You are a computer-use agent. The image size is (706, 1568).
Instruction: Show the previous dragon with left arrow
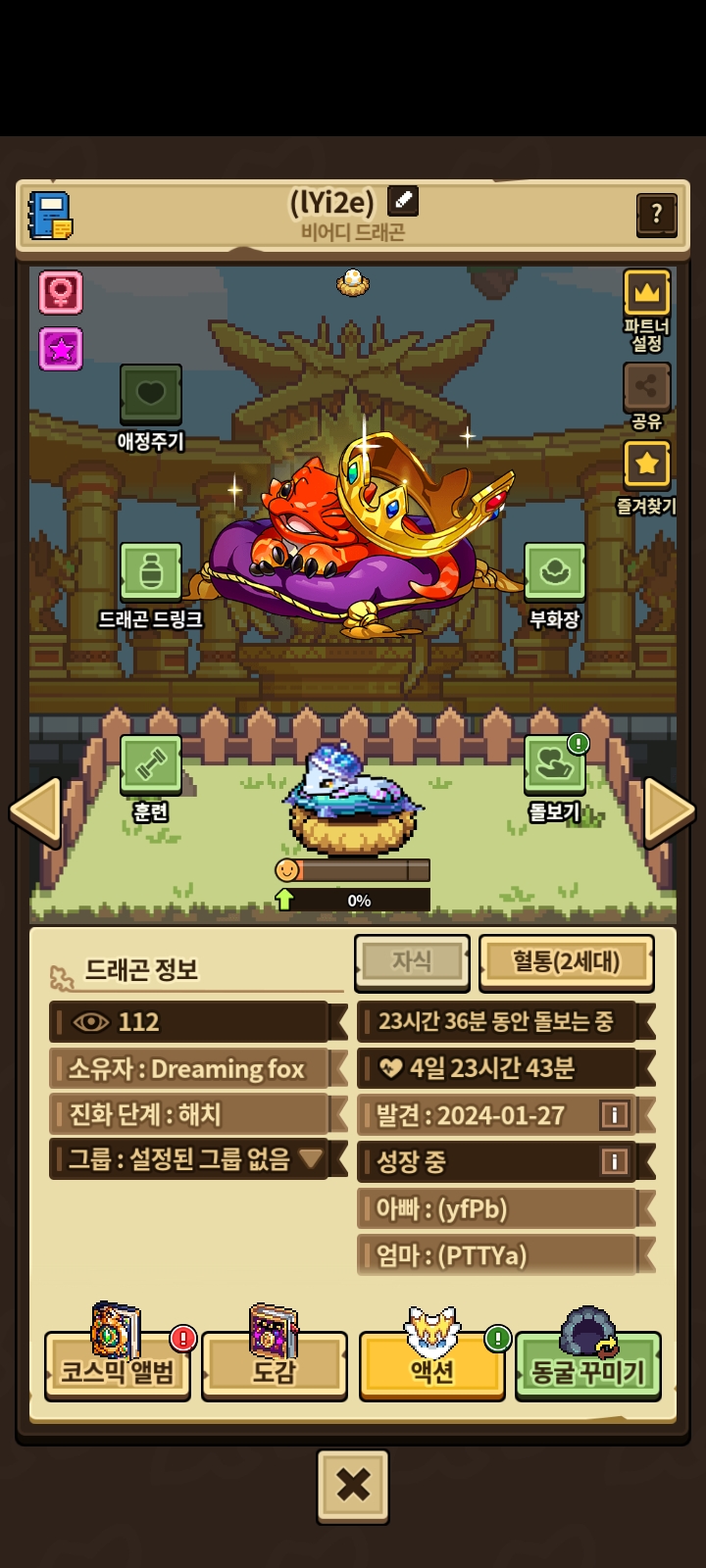(35, 810)
